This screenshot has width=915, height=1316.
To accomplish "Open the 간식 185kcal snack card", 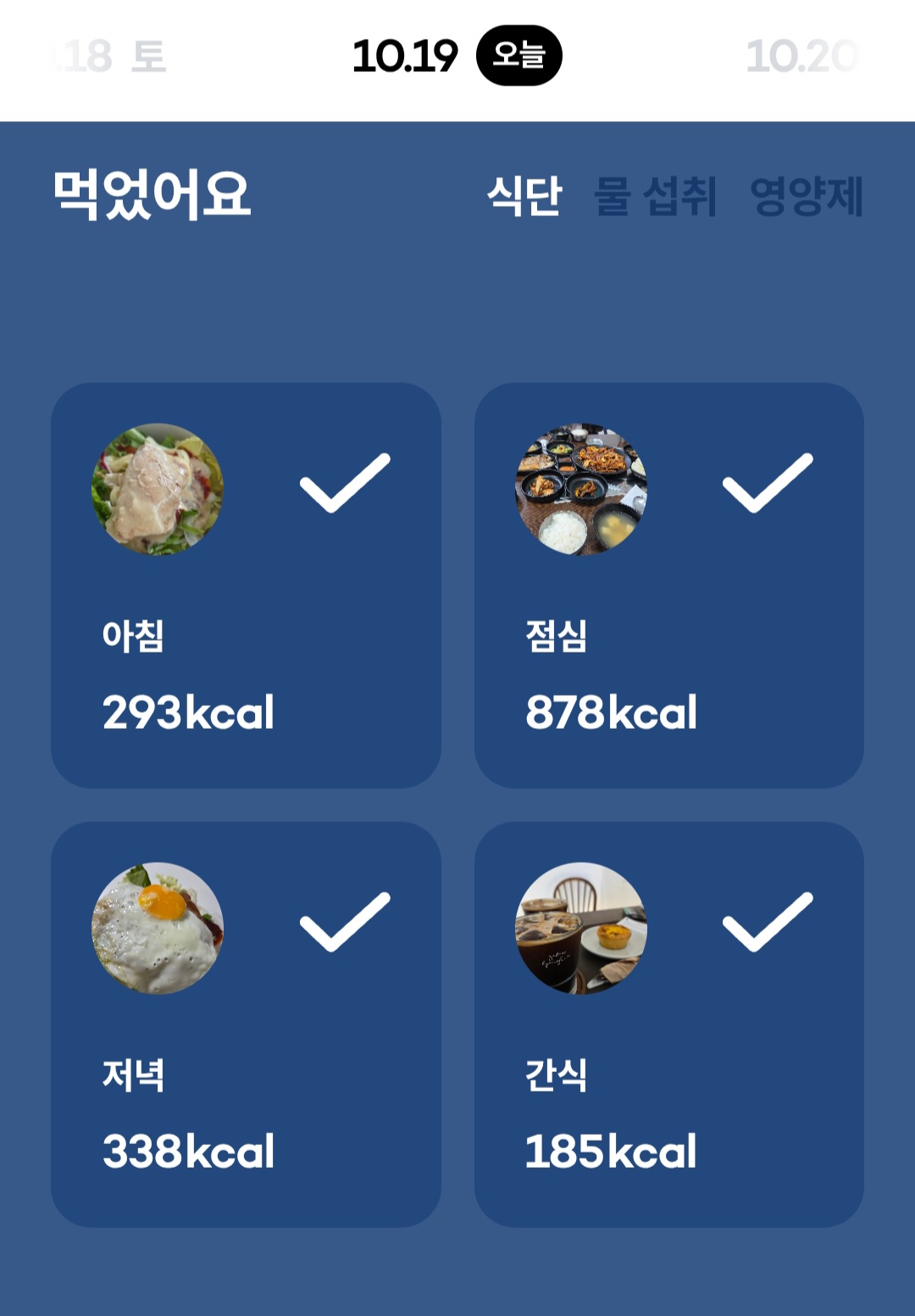I will (x=669, y=1024).
